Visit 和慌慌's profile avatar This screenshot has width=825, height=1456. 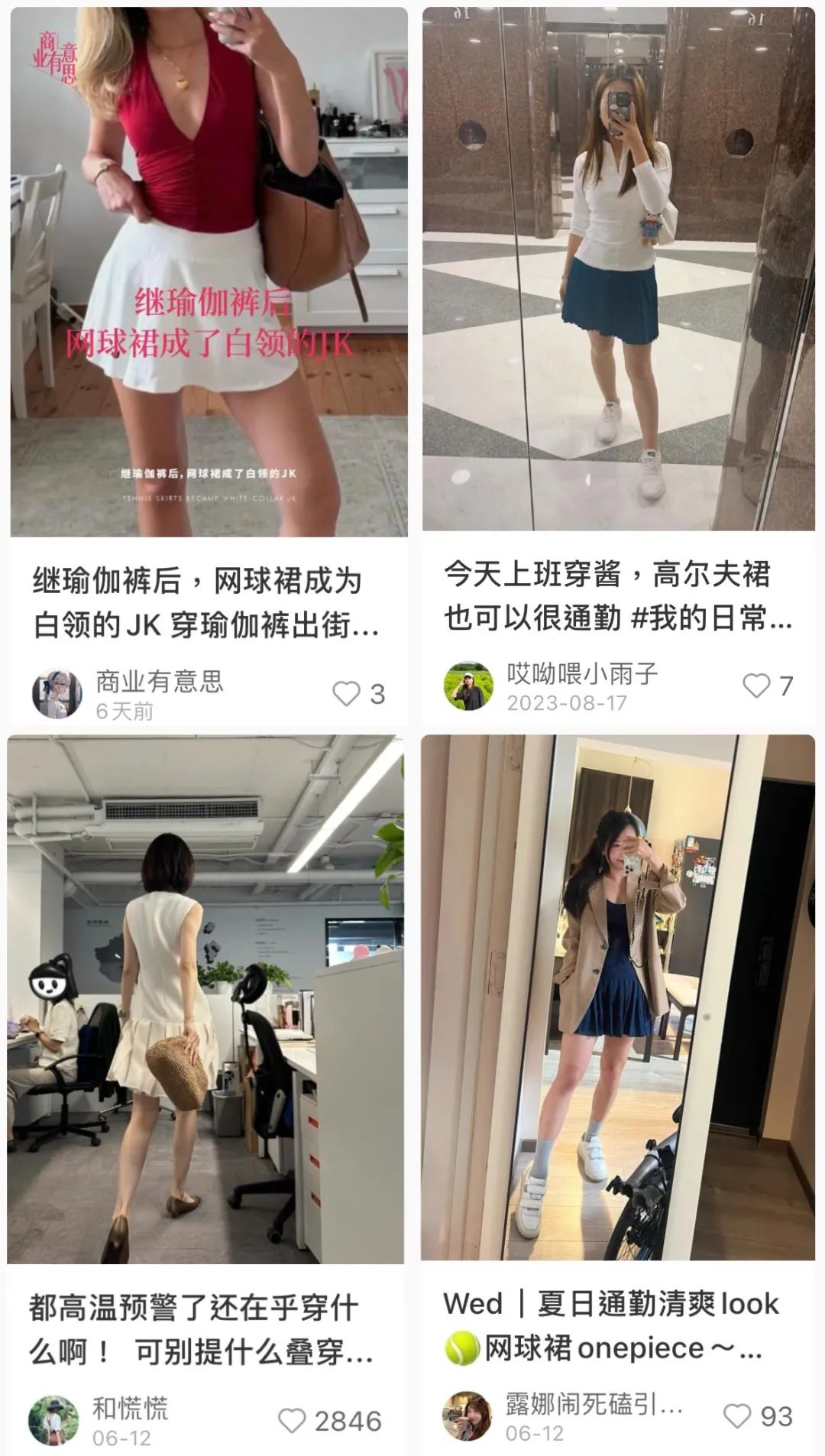pos(53,1421)
